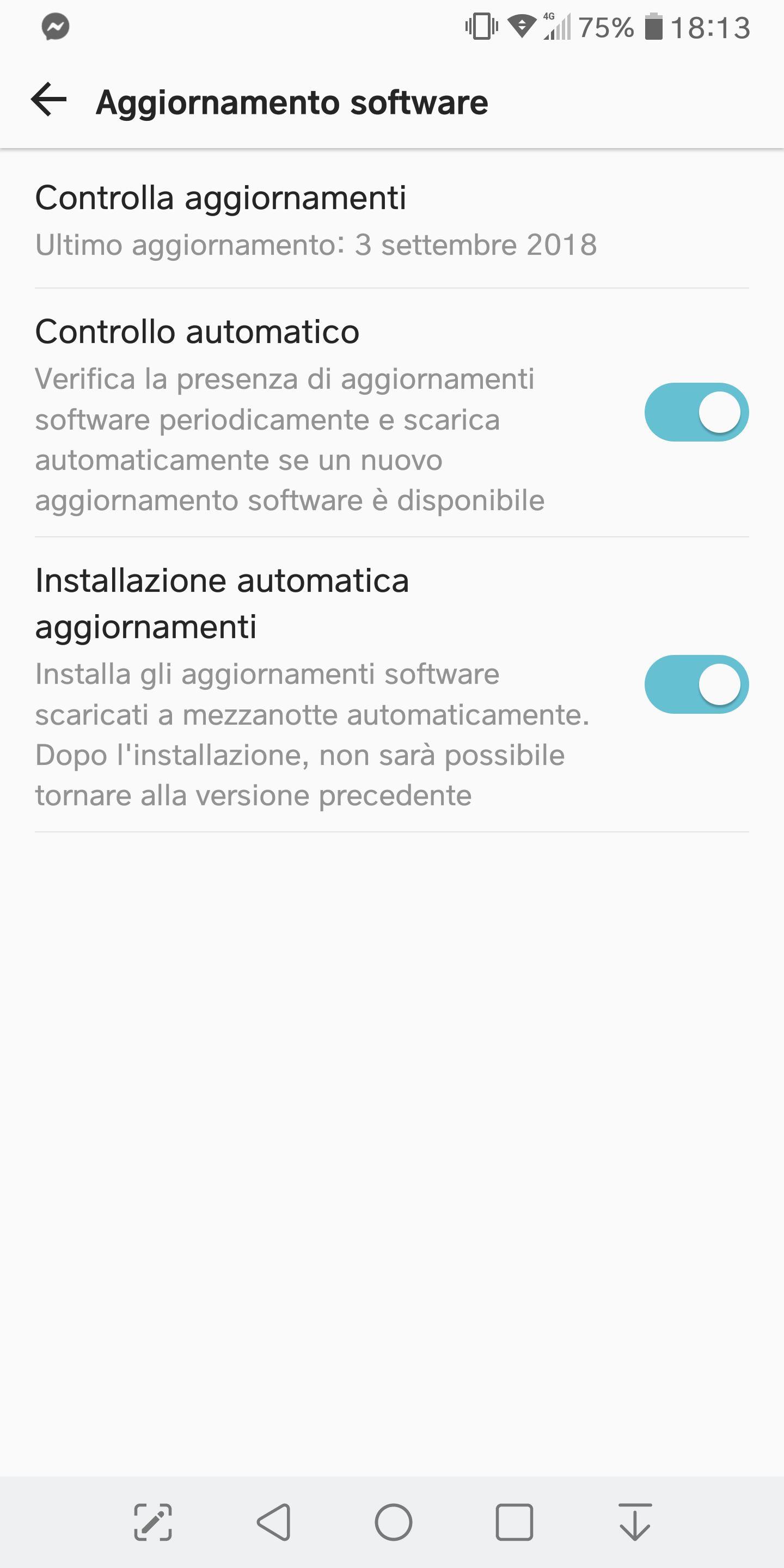Turn off Installazione automatica aggiornamenti
784x1568 pixels.
point(696,684)
